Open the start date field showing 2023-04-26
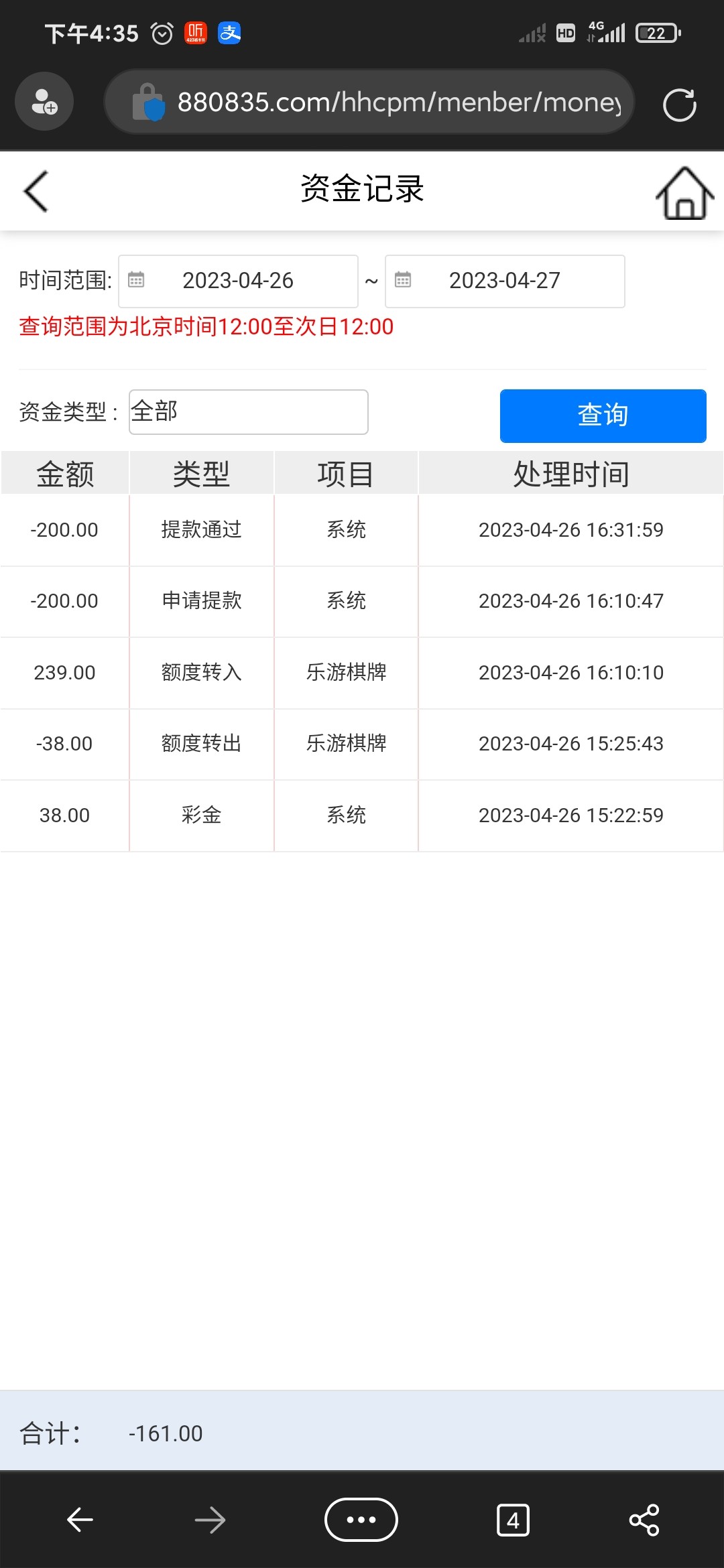724x1568 pixels. [238, 281]
